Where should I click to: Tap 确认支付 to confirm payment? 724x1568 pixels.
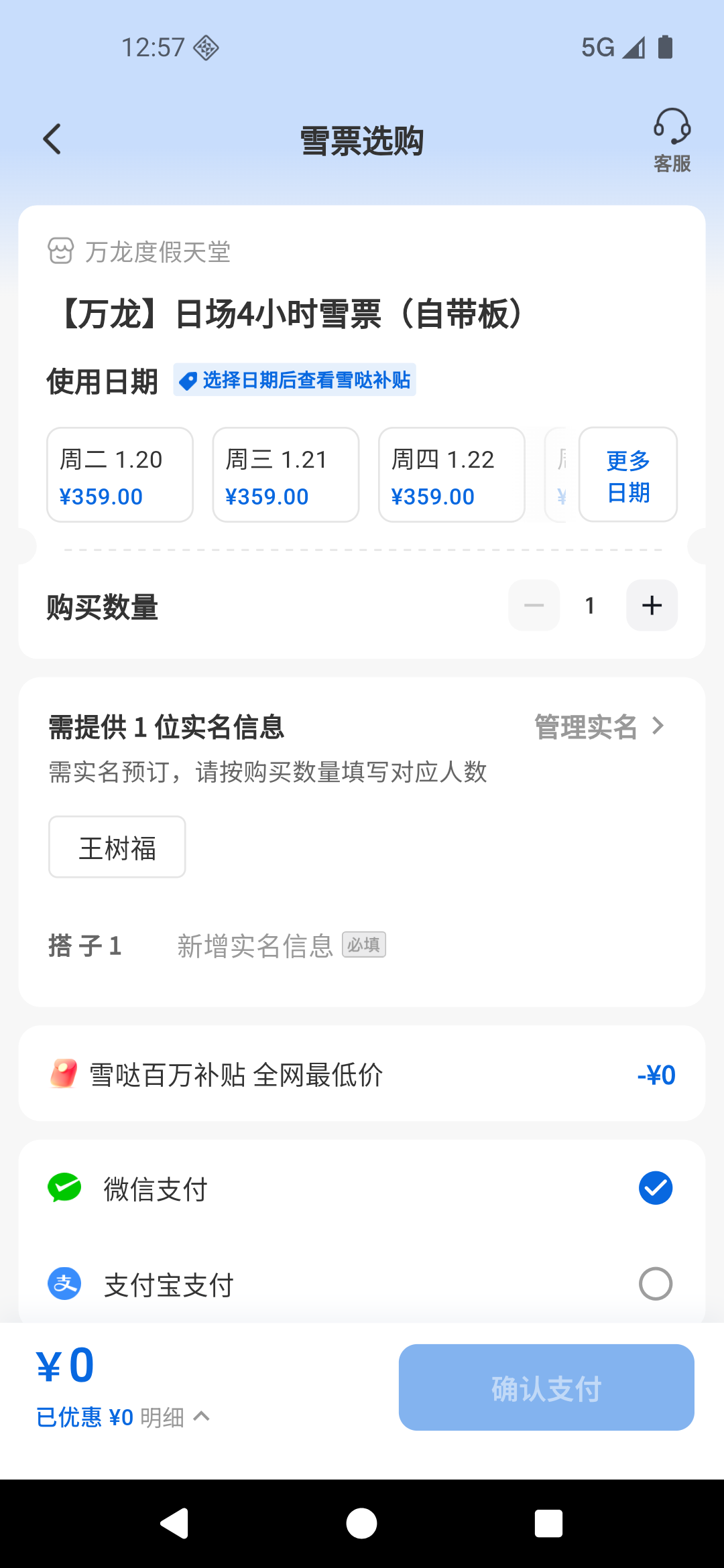point(546,1388)
